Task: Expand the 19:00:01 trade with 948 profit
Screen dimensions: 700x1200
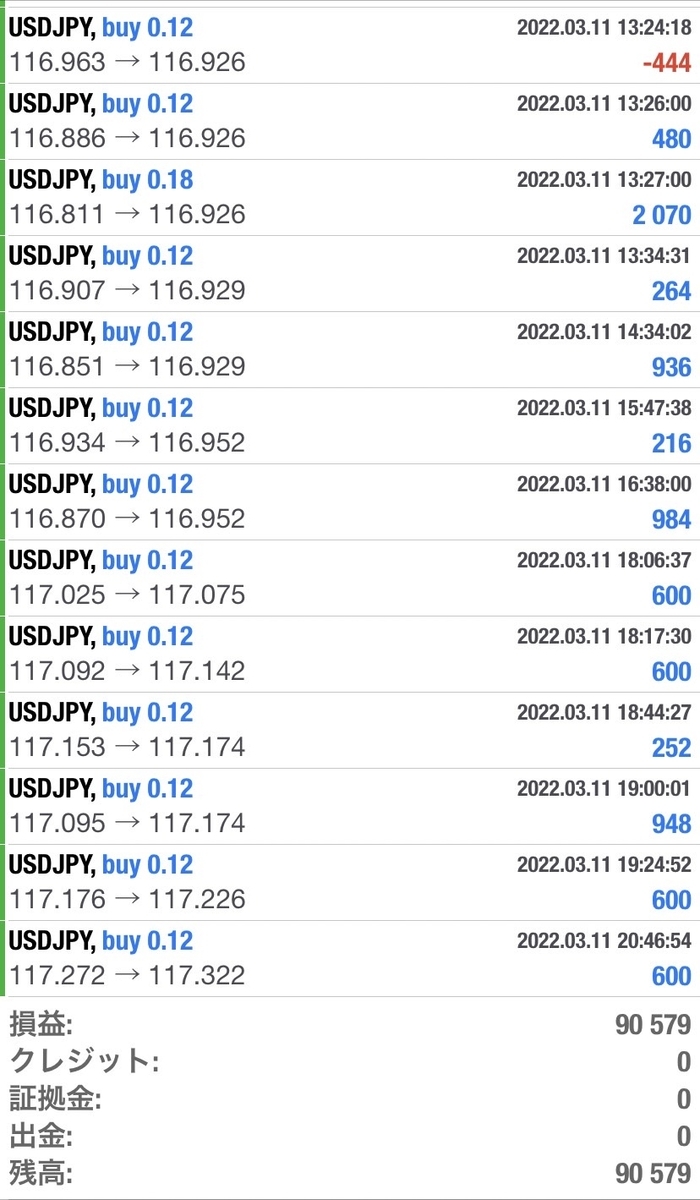Action: point(350,806)
